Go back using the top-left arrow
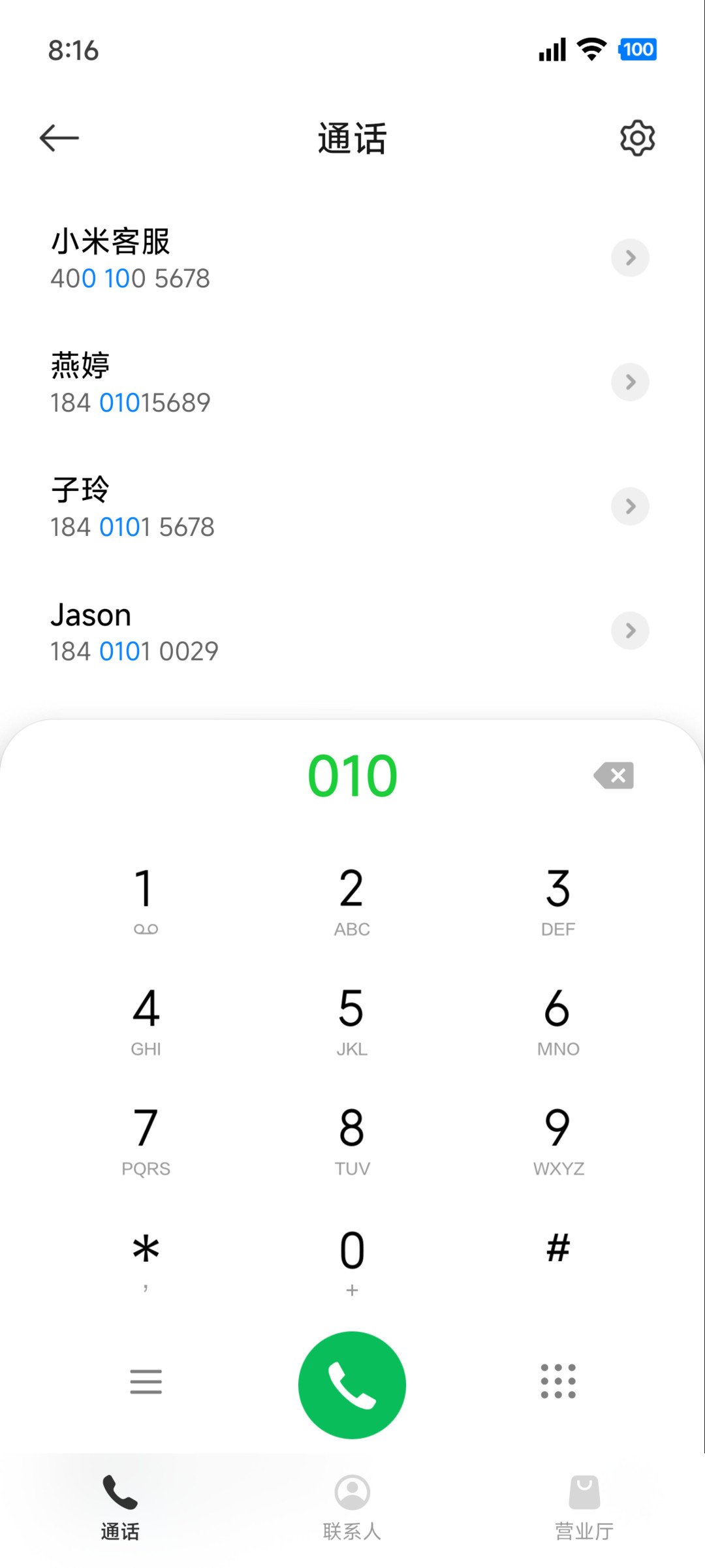The image size is (705, 1568). click(x=59, y=138)
